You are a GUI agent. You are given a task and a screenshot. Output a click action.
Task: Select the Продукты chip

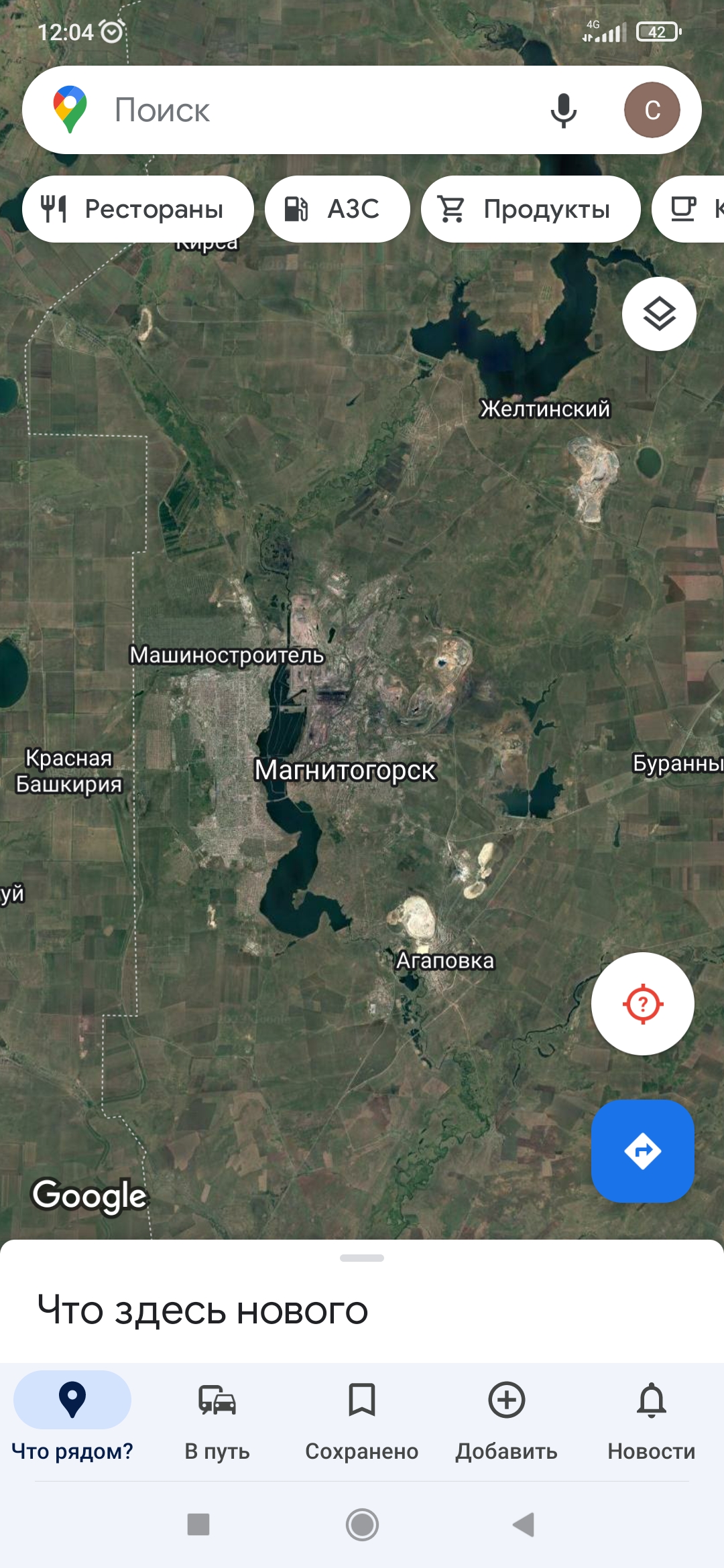pos(530,209)
